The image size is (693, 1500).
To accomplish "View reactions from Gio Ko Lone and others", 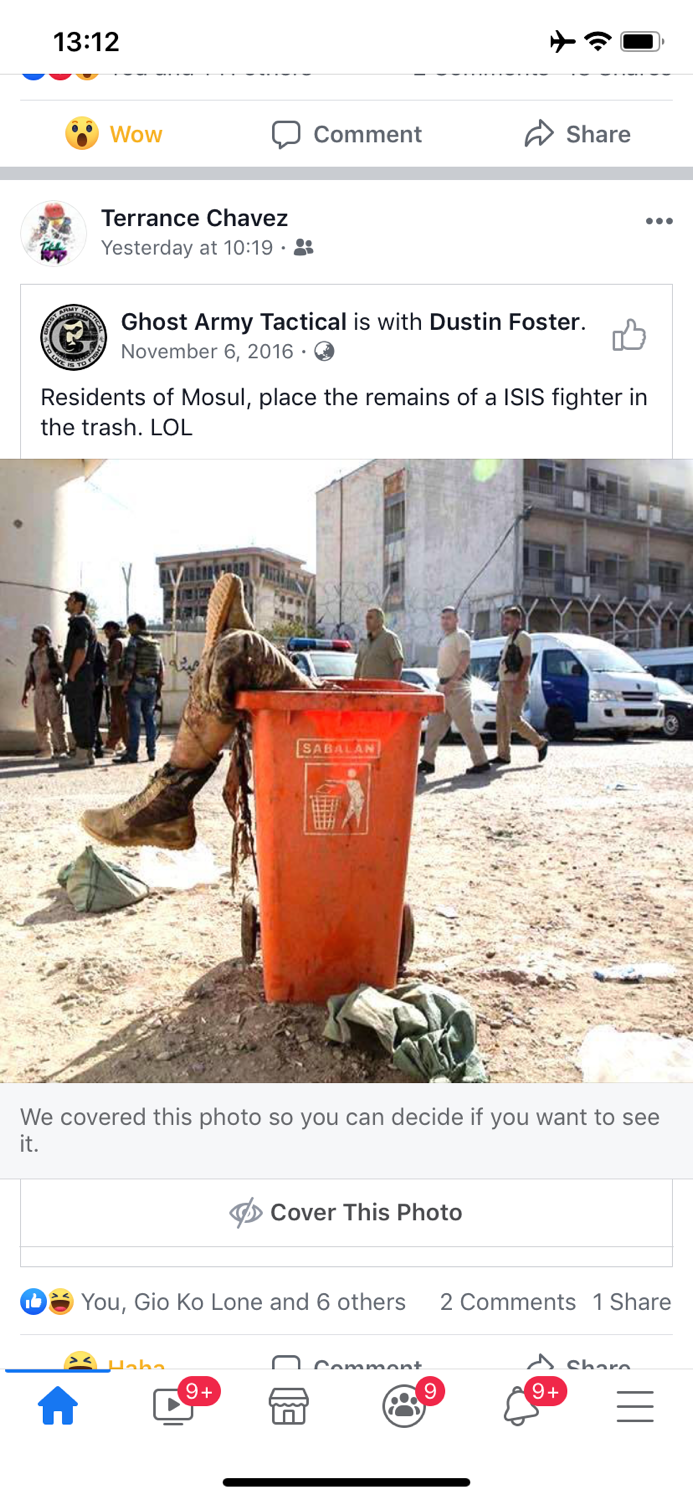I will point(243,1302).
